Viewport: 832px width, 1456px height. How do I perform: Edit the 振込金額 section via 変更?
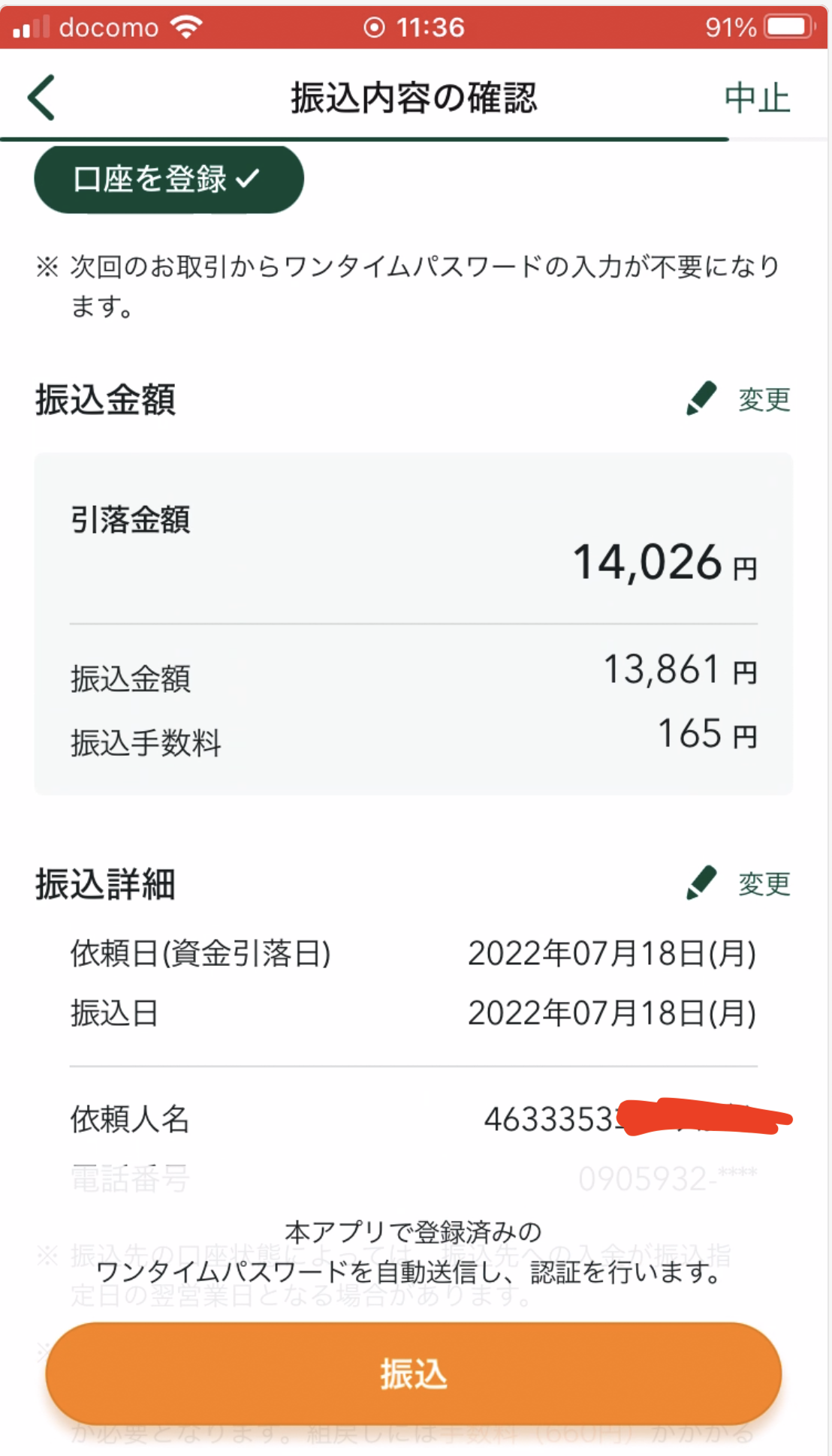tap(739, 399)
